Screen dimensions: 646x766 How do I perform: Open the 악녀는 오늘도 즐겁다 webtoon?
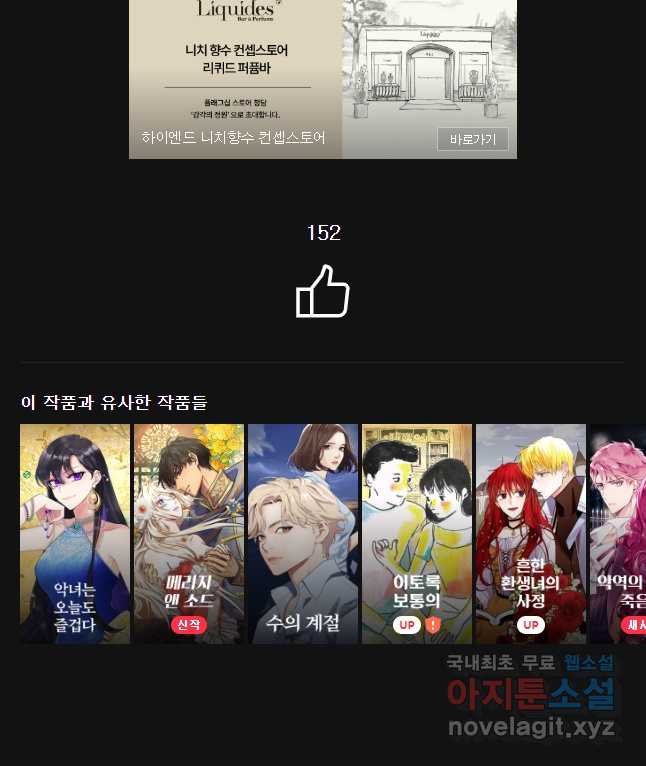(x=75, y=533)
